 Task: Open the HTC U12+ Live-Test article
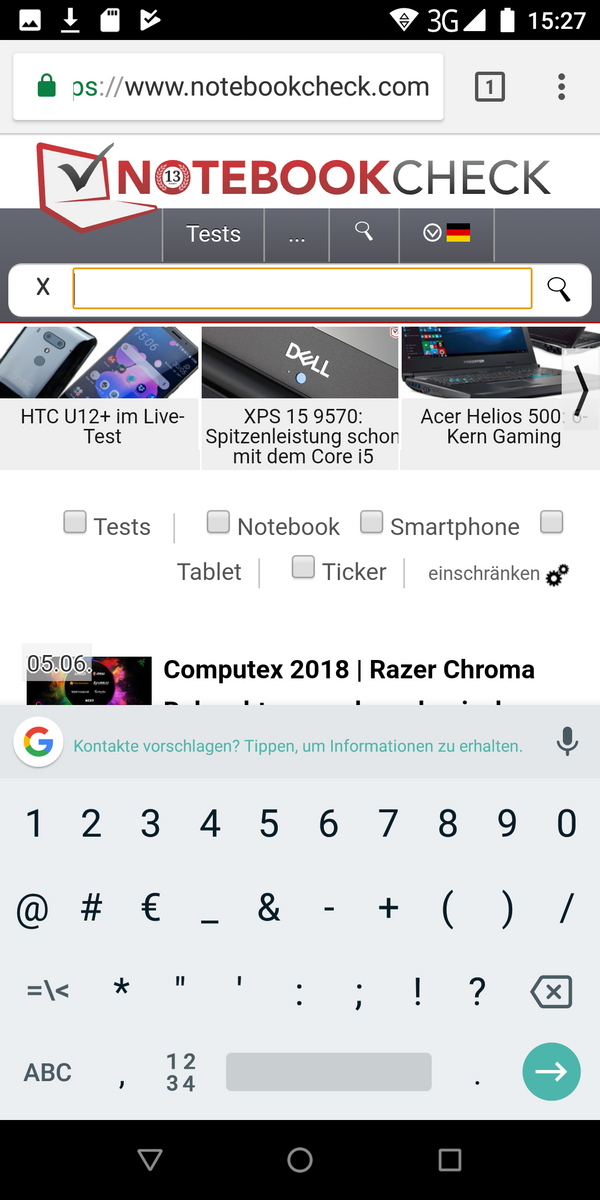click(x=100, y=397)
